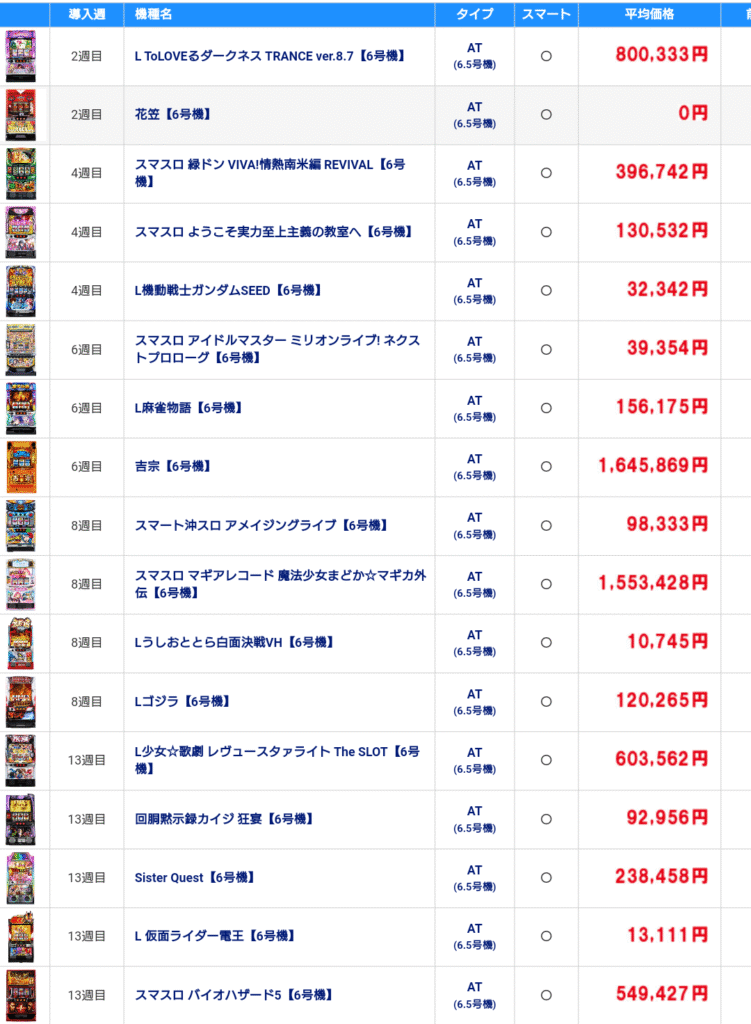Open L機動戦士ガンダムSEED machine link
The height and width of the screenshot is (1024, 751).
coord(227,291)
